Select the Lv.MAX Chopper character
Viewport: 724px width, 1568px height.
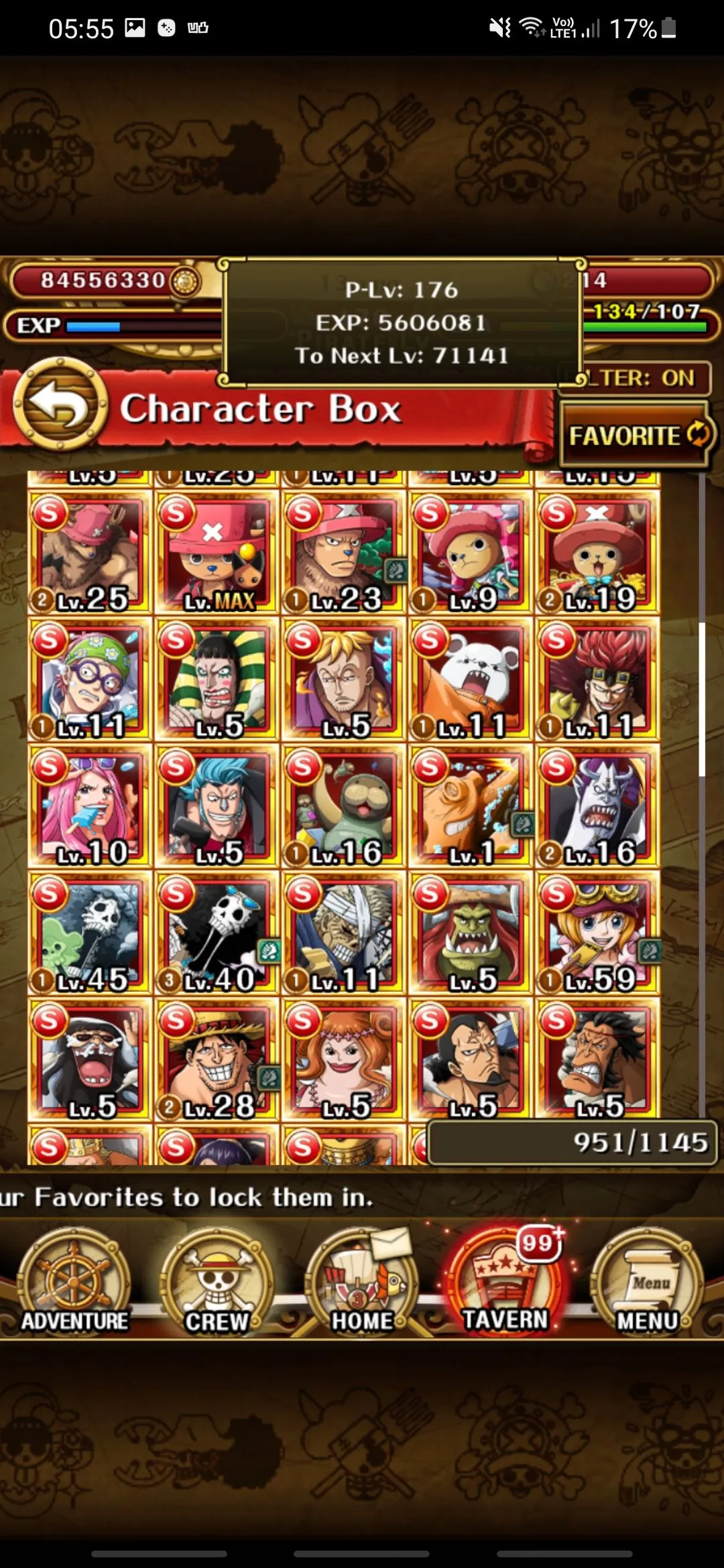click(x=217, y=552)
